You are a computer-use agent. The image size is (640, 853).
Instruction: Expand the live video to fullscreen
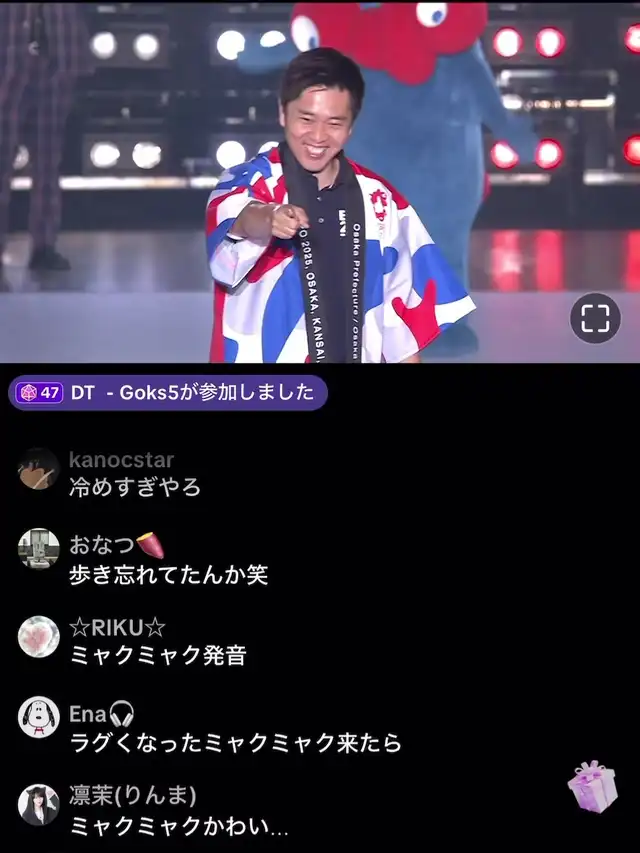595,319
